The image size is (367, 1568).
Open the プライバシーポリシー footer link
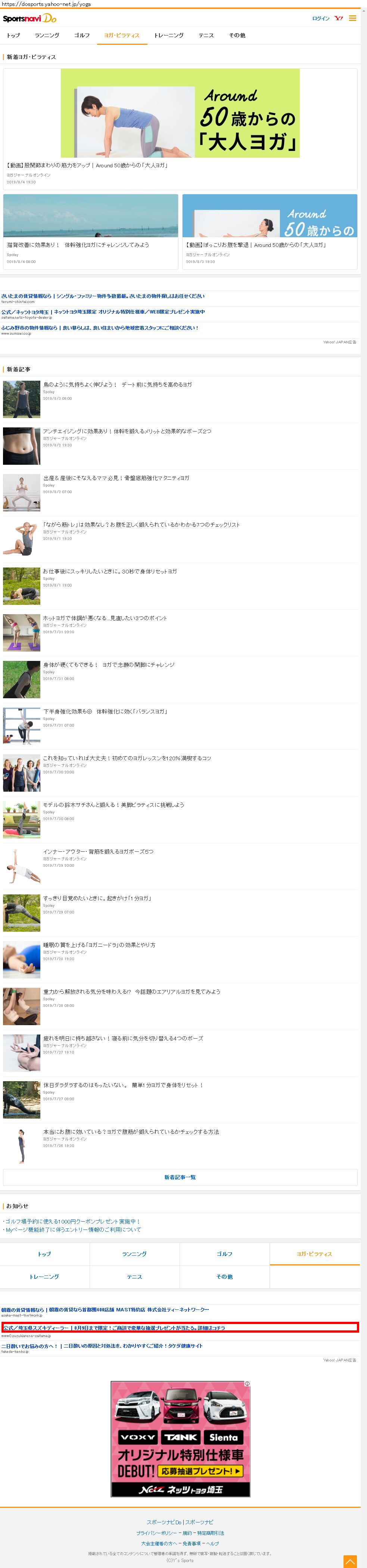[x=156, y=1533]
